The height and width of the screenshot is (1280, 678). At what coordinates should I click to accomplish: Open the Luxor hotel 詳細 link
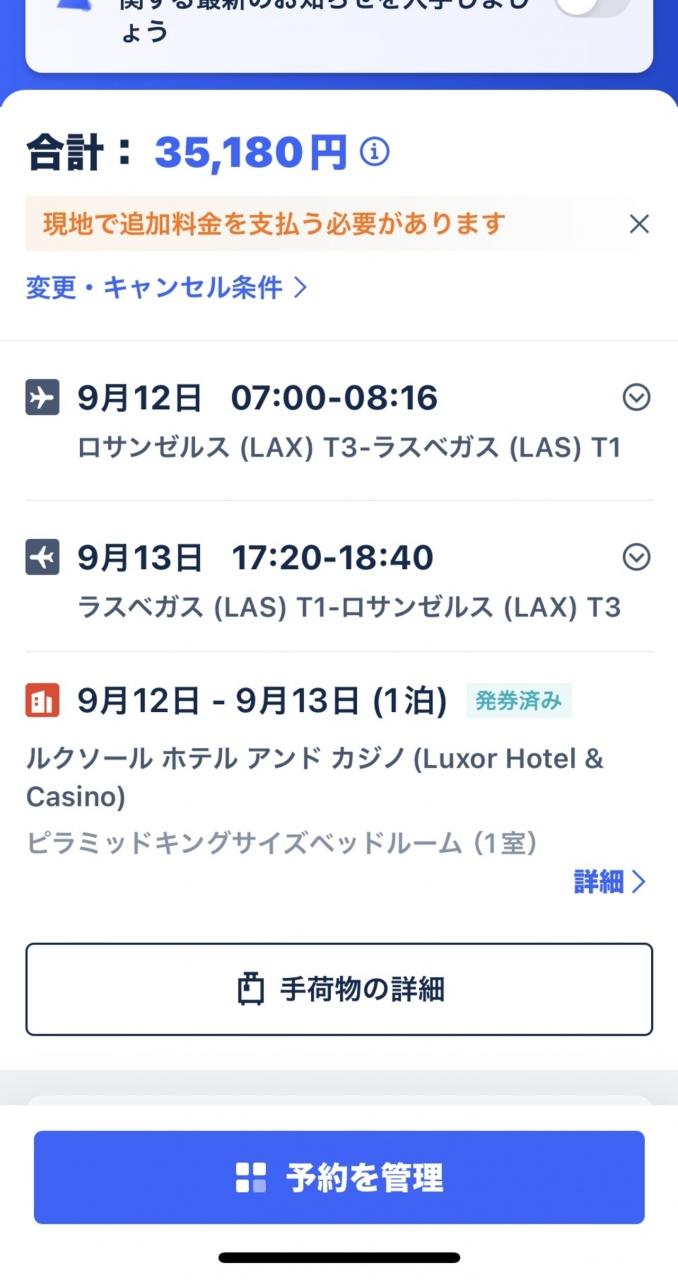pyautogui.click(x=610, y=881)
